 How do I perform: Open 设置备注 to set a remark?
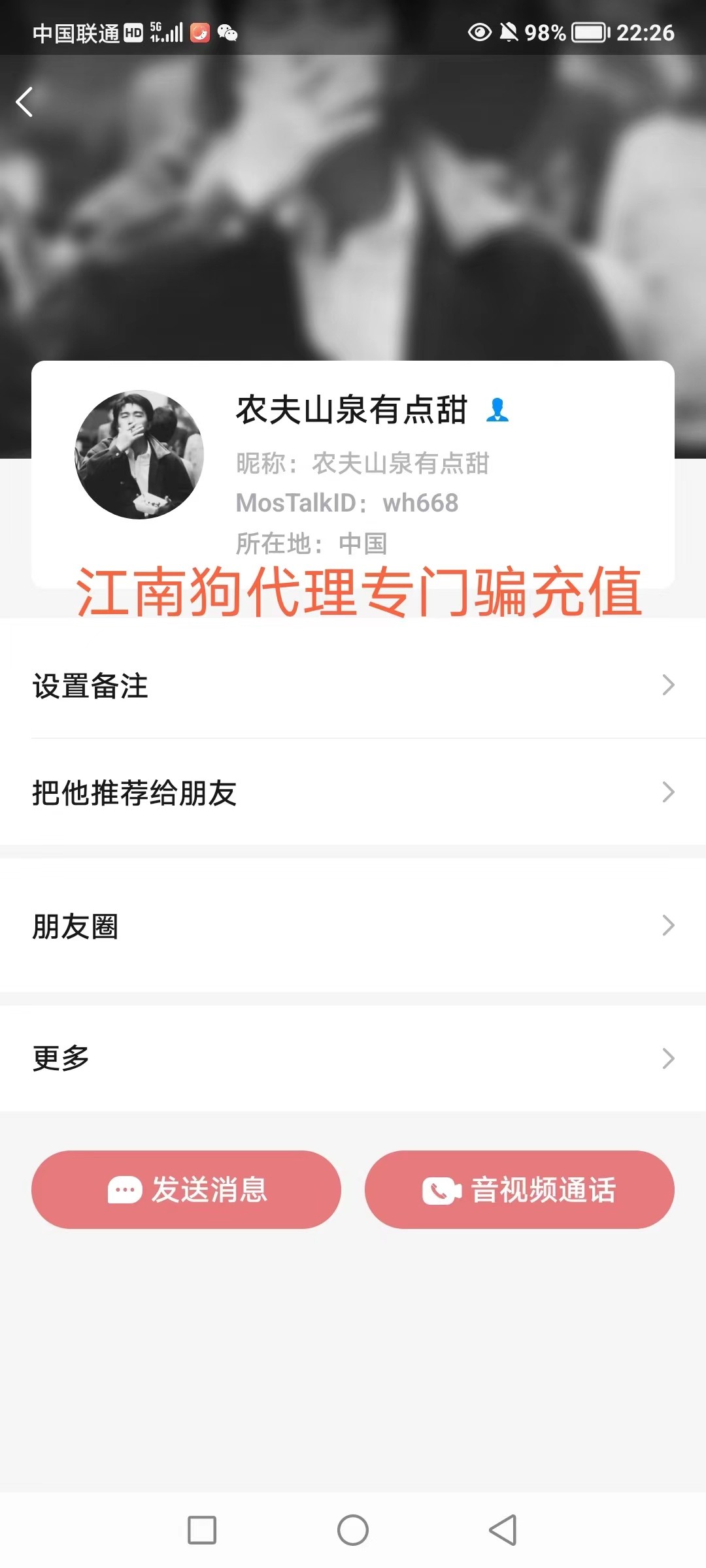tap(353, 685)
